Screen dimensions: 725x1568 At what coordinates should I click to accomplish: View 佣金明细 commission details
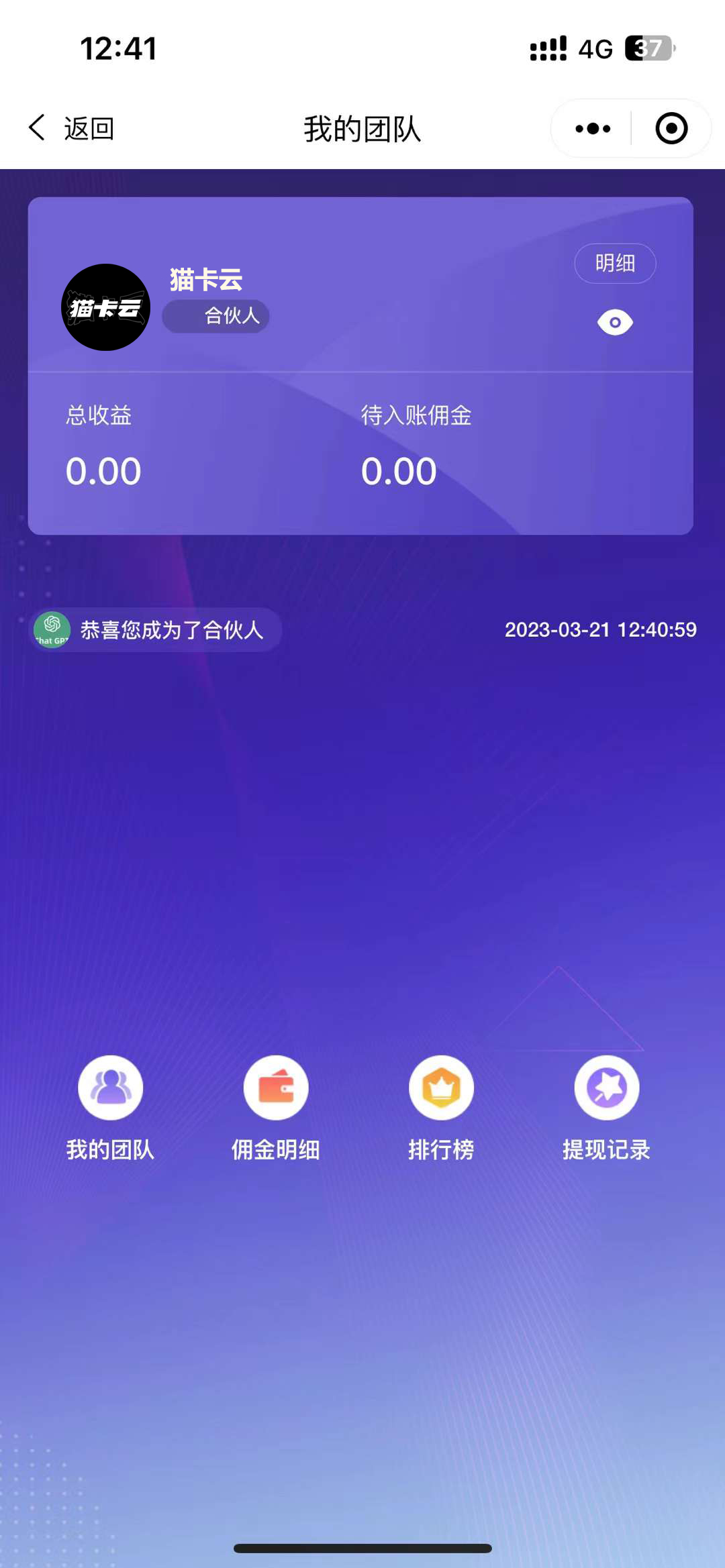(276, 1108)
